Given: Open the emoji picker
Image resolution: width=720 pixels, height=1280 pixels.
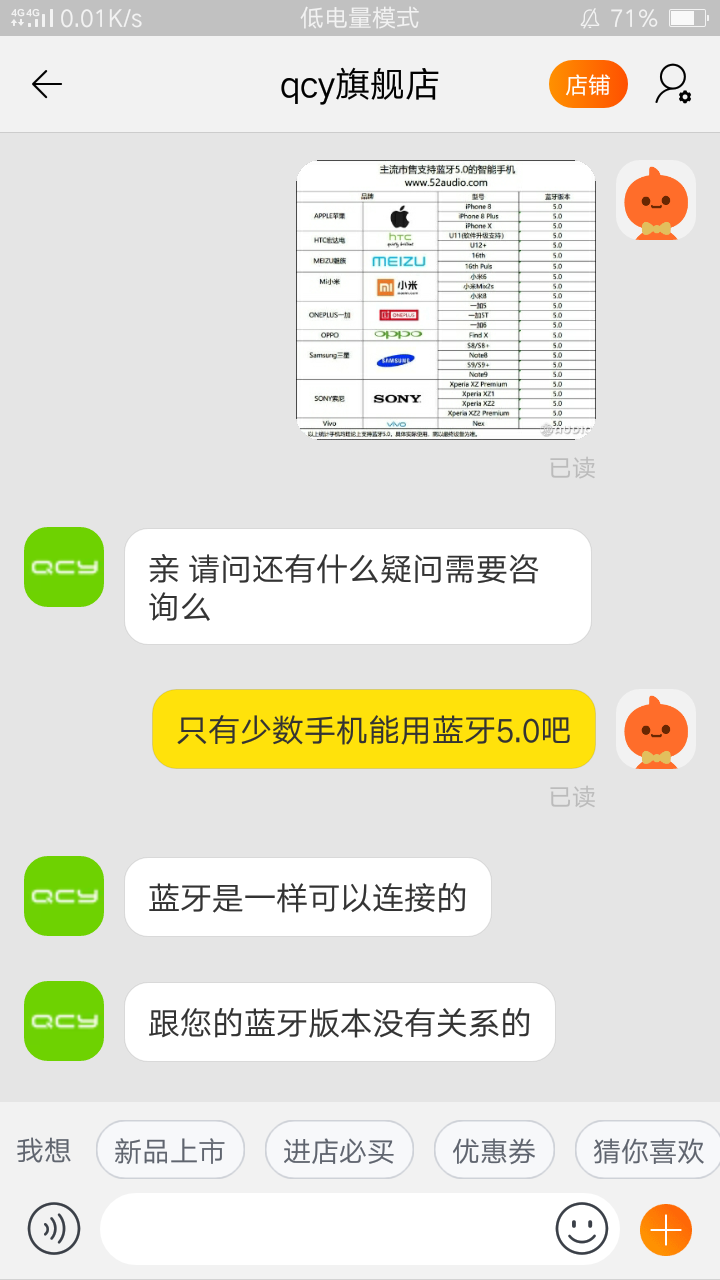Looking at the screenshot, I should pos(582,1229).
